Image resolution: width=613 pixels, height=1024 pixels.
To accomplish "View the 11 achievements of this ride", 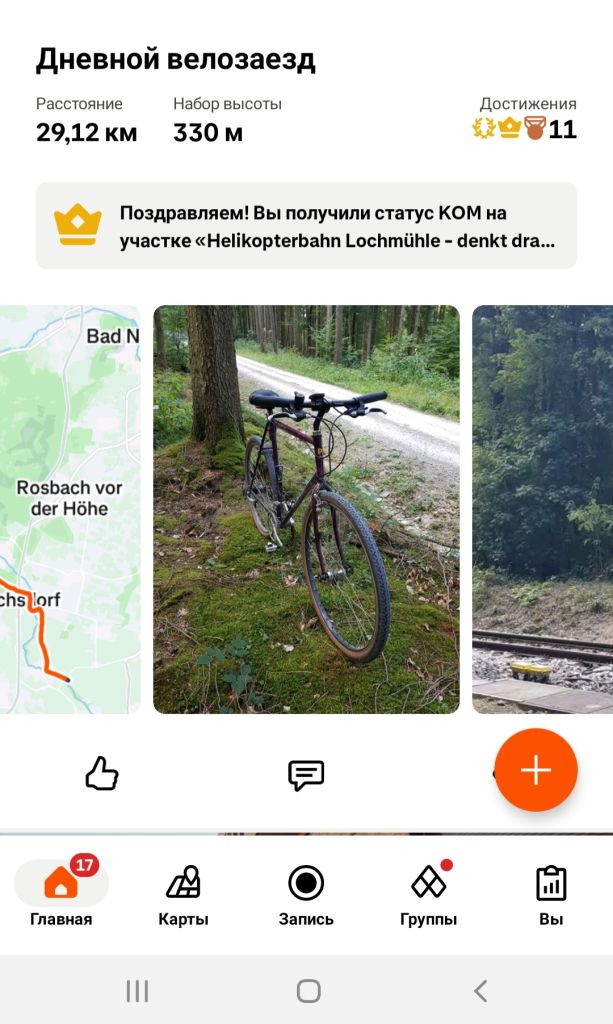I will coord(525,128).
